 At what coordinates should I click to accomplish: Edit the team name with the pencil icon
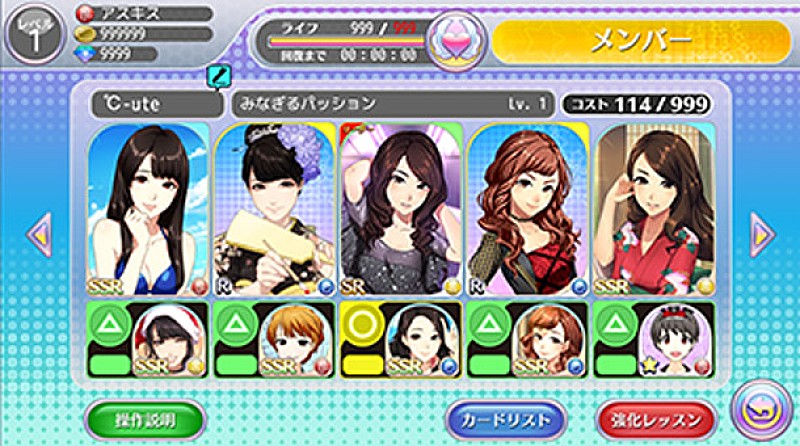click(x=216, y=74)
